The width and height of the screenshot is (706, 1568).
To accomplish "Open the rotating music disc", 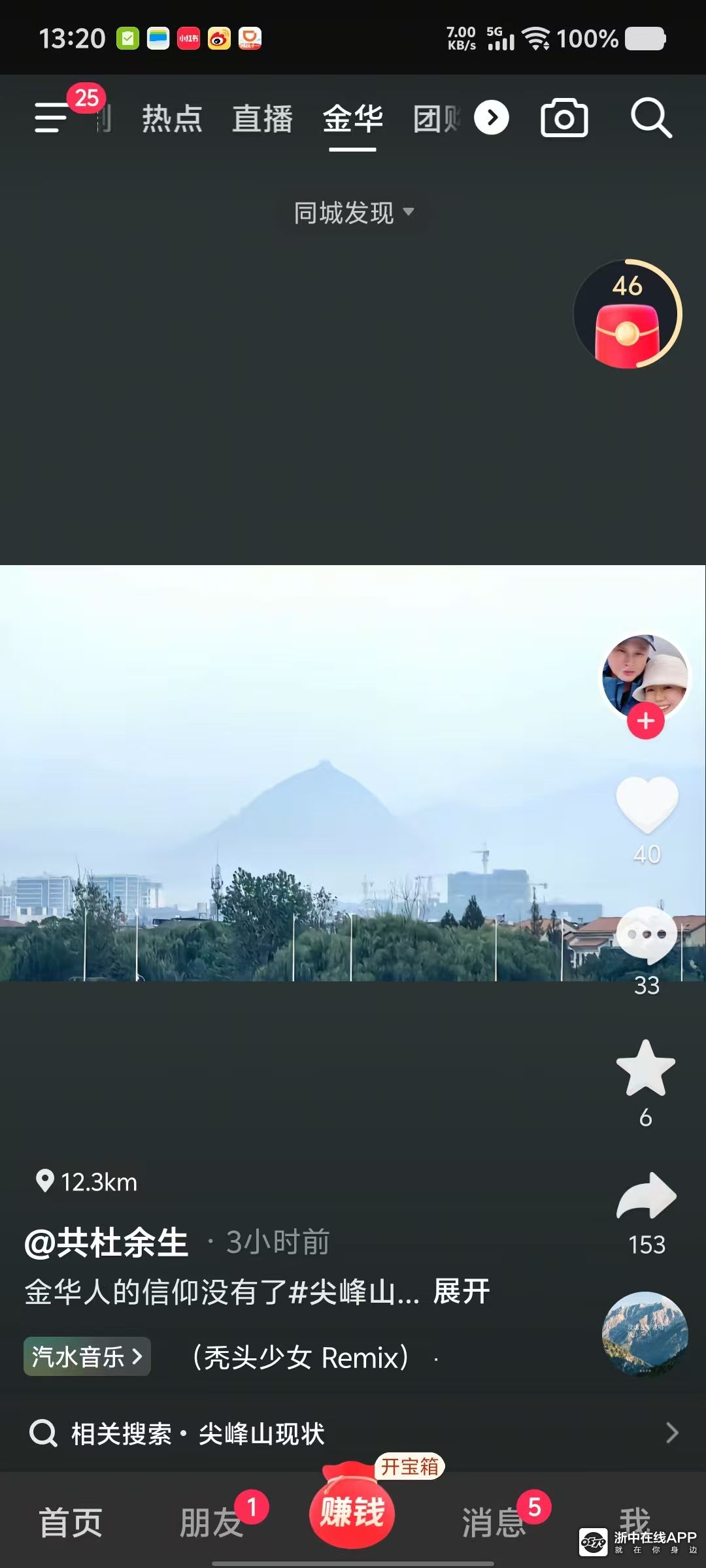I will tap(645, 1333).
